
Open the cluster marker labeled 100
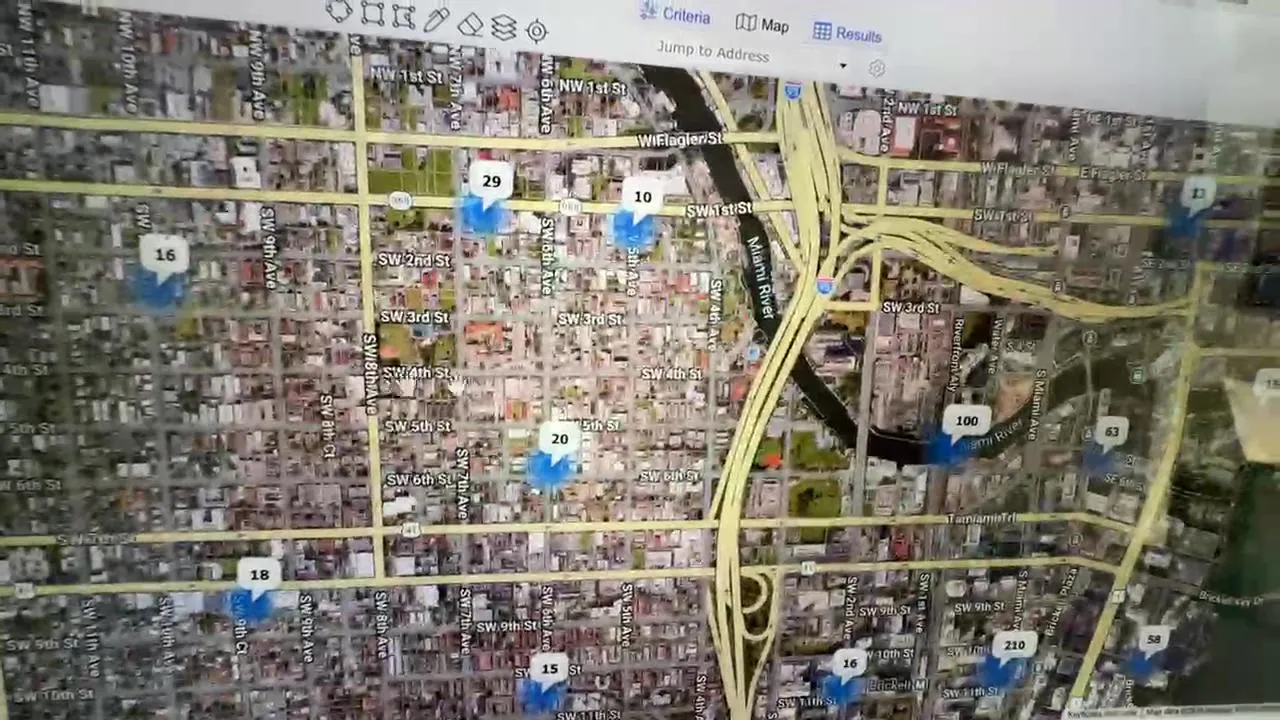click(x=966, y=422)
